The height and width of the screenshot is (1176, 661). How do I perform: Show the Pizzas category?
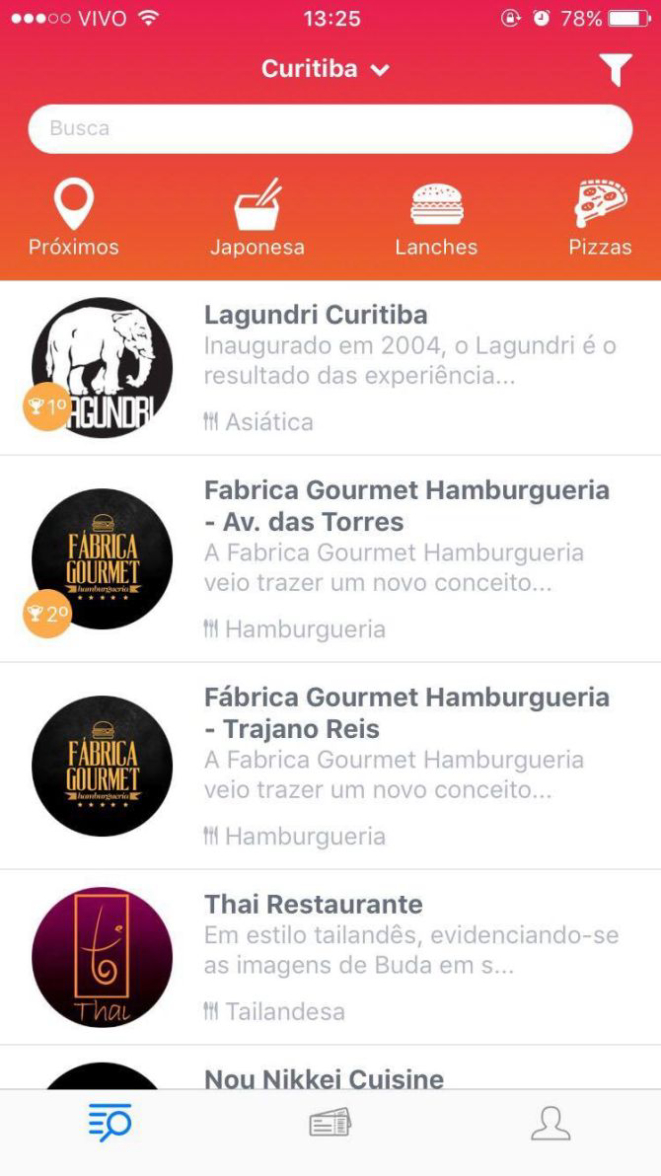[x=600, y=219]
